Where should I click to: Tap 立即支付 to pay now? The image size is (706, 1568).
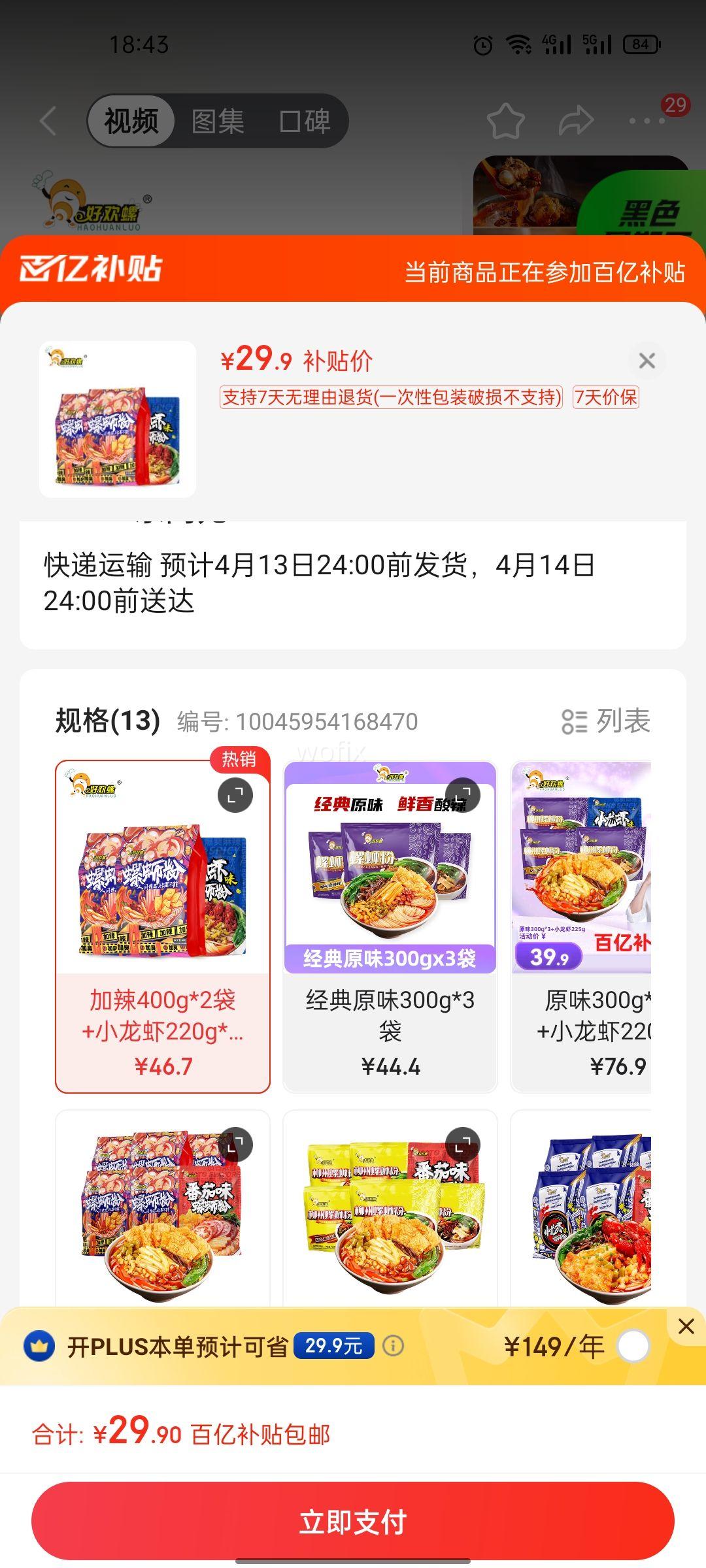[353, 1522]
